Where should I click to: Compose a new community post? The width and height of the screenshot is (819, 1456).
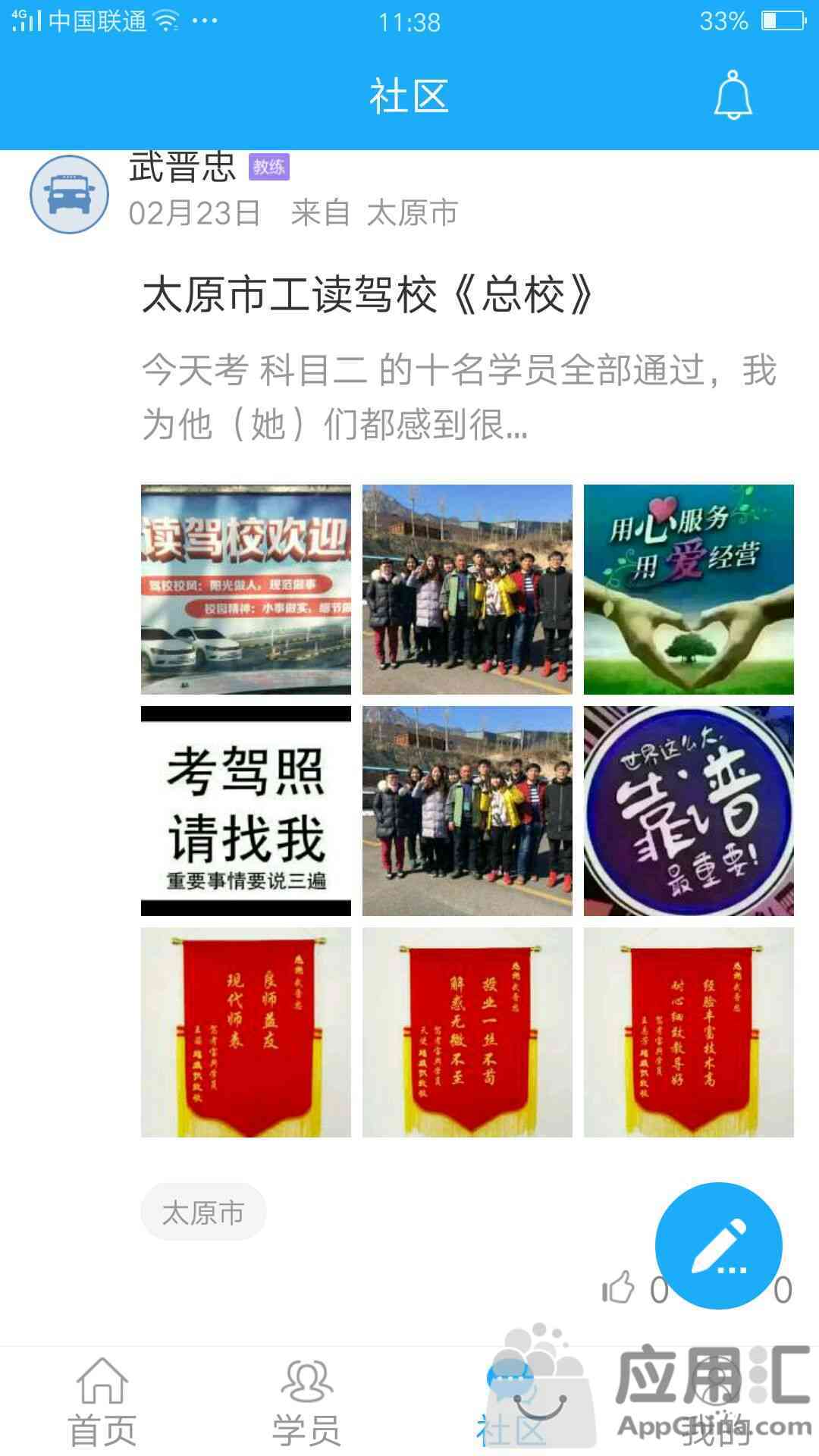pos(718,1245)
